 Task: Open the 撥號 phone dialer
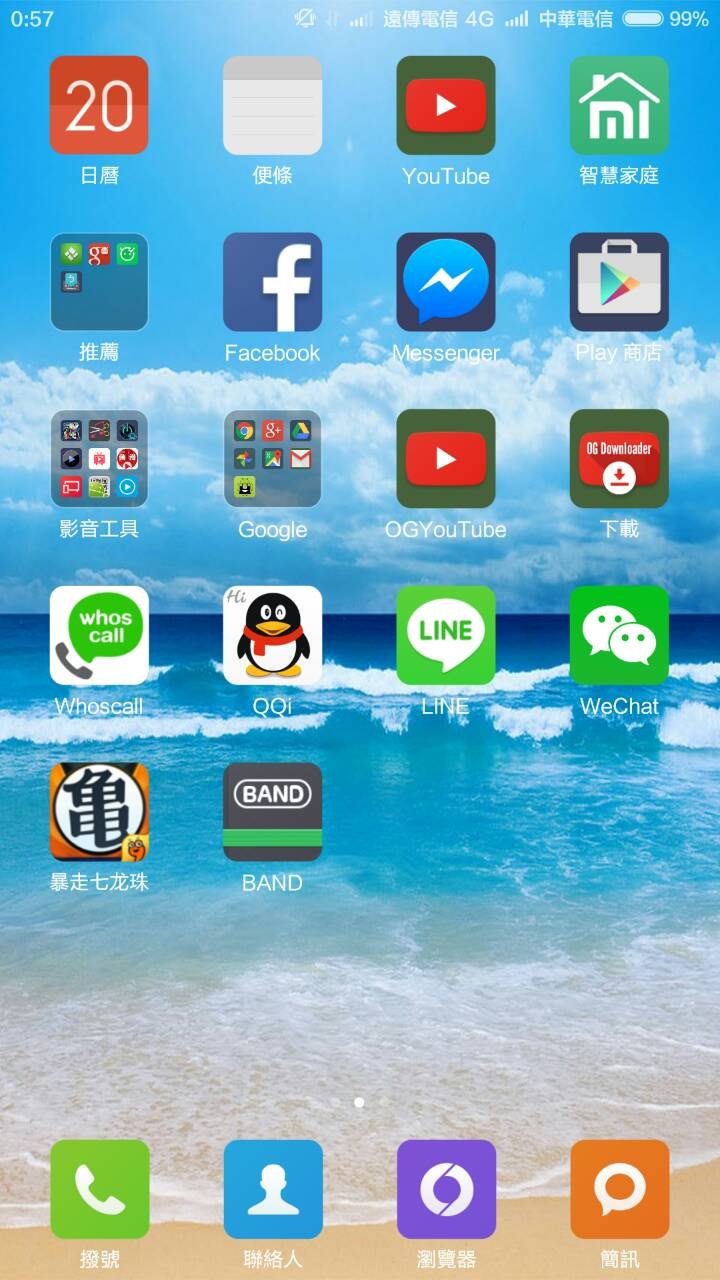99,1189
